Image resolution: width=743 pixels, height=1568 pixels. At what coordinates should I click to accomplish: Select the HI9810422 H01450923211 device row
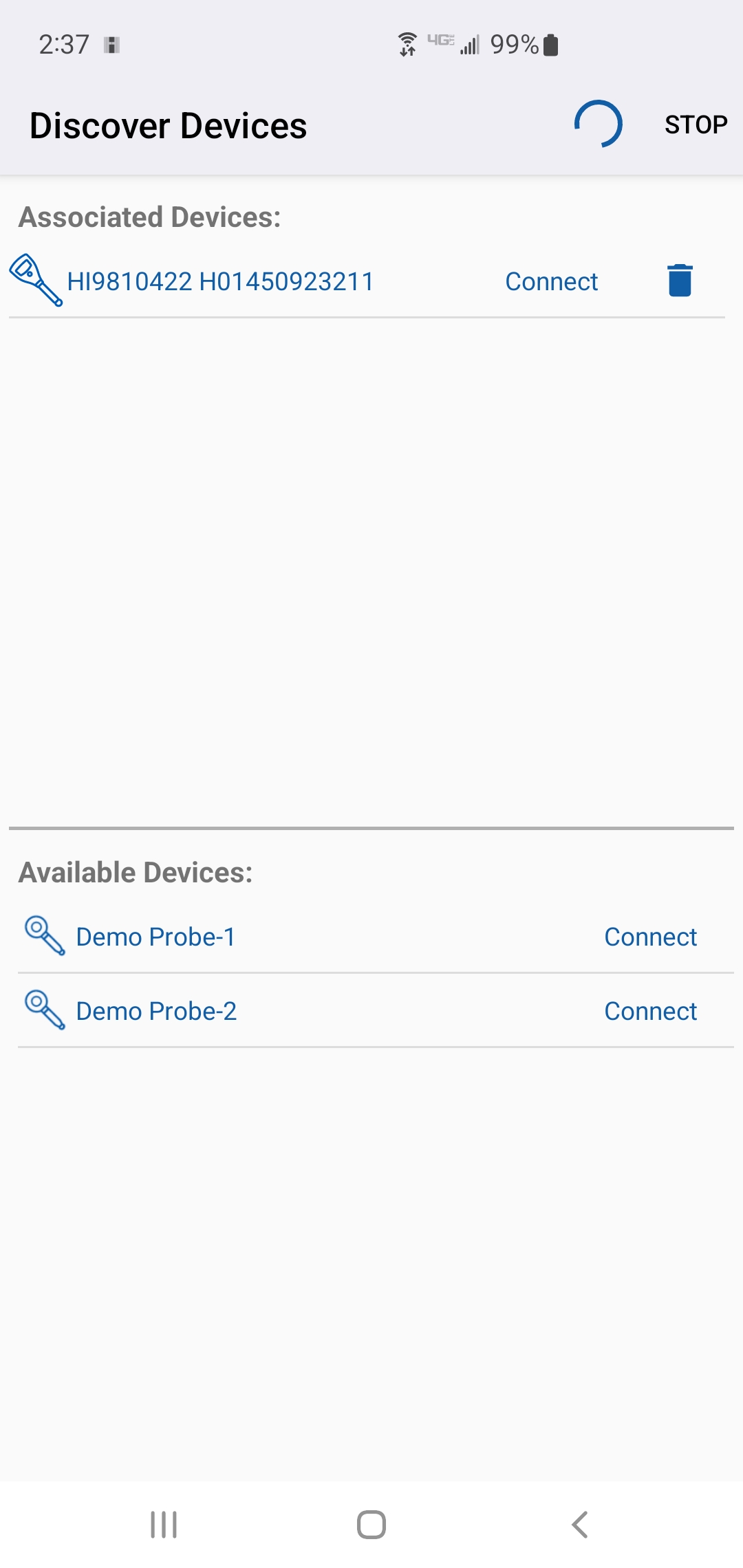tap(367, 281)
